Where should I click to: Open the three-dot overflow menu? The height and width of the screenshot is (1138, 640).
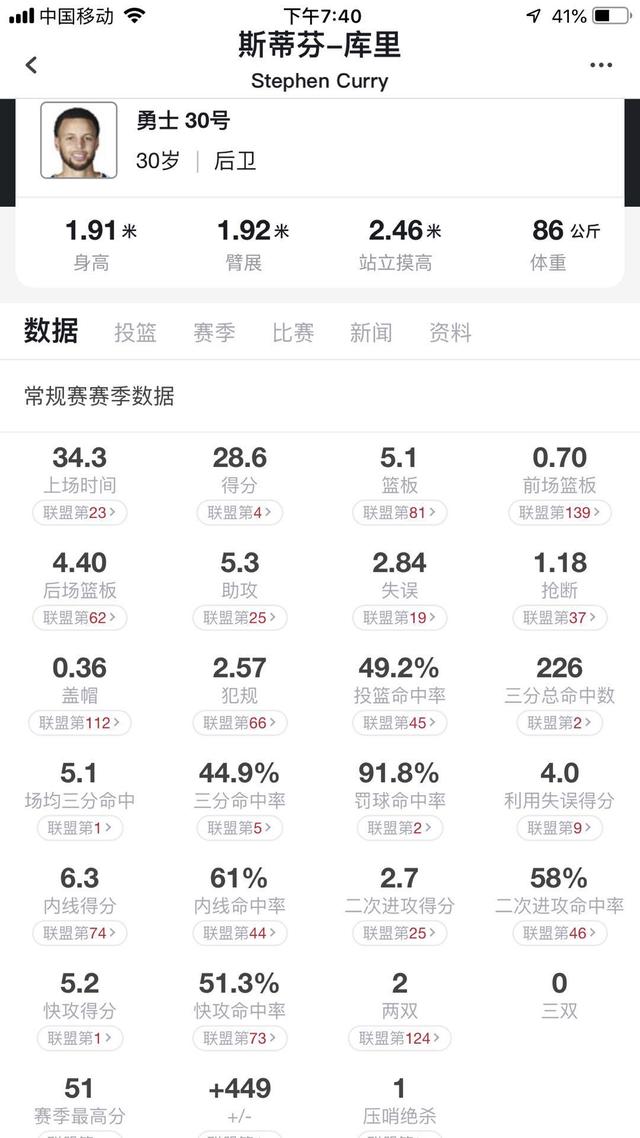point(601,65)
